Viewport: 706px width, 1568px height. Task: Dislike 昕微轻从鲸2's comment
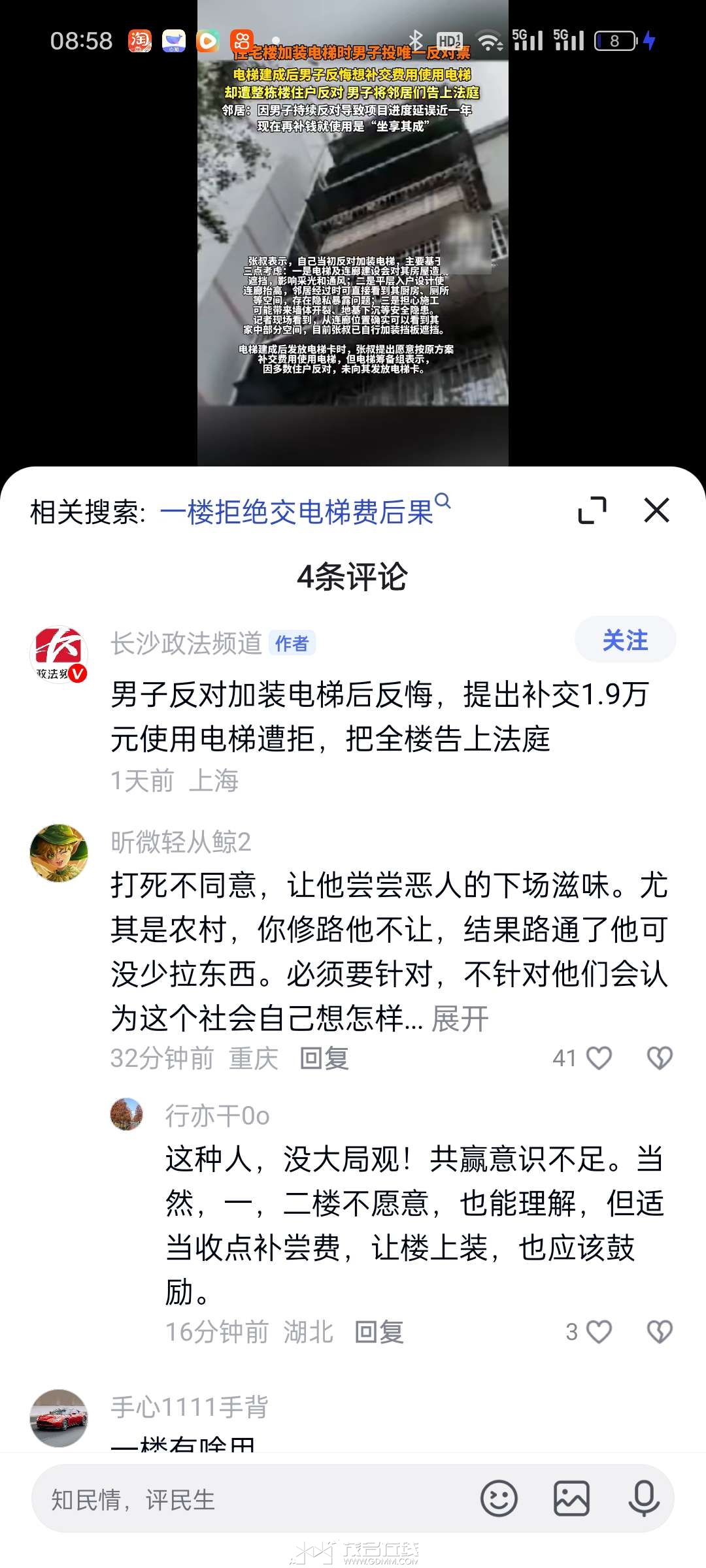(659, 1058)
